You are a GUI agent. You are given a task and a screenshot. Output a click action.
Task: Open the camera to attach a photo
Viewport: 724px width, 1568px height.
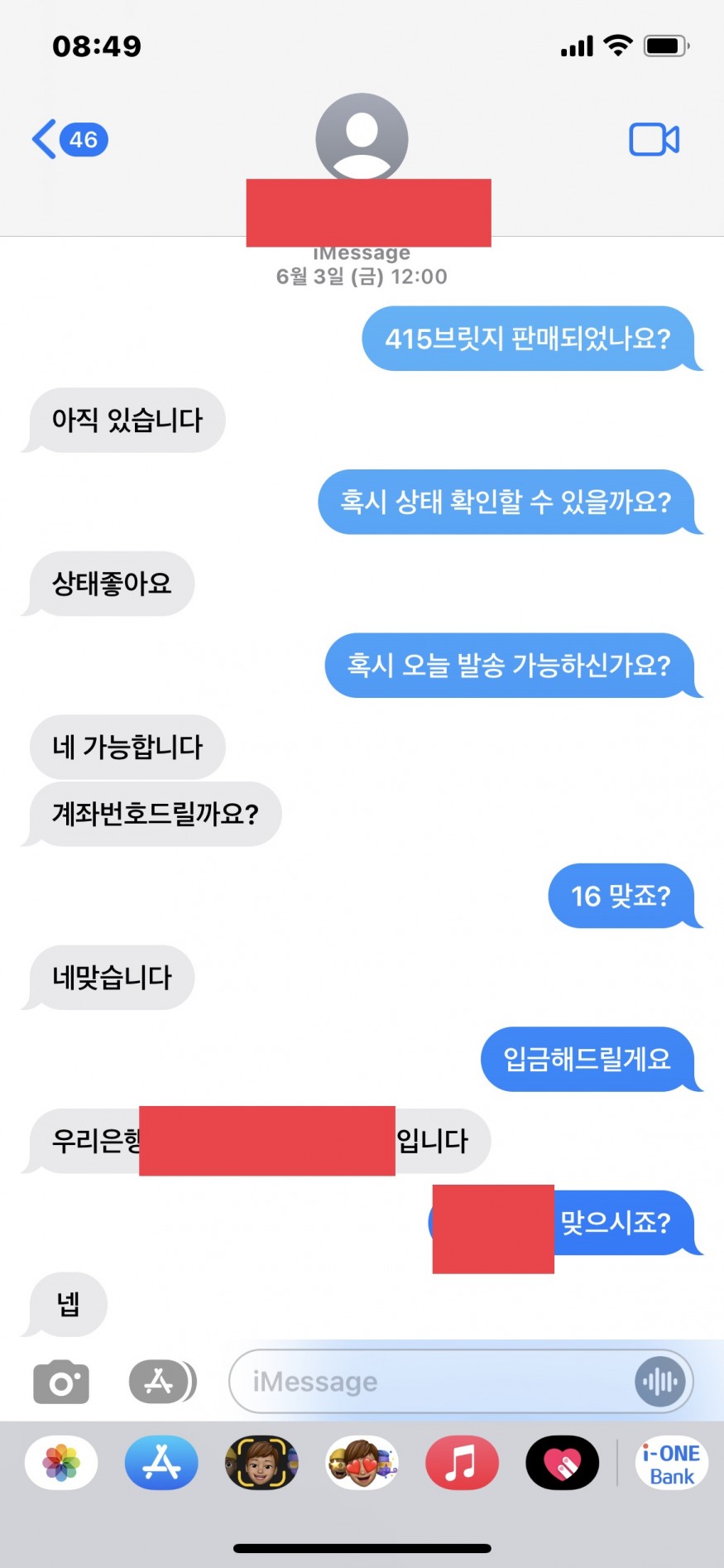coord(61,1382)
